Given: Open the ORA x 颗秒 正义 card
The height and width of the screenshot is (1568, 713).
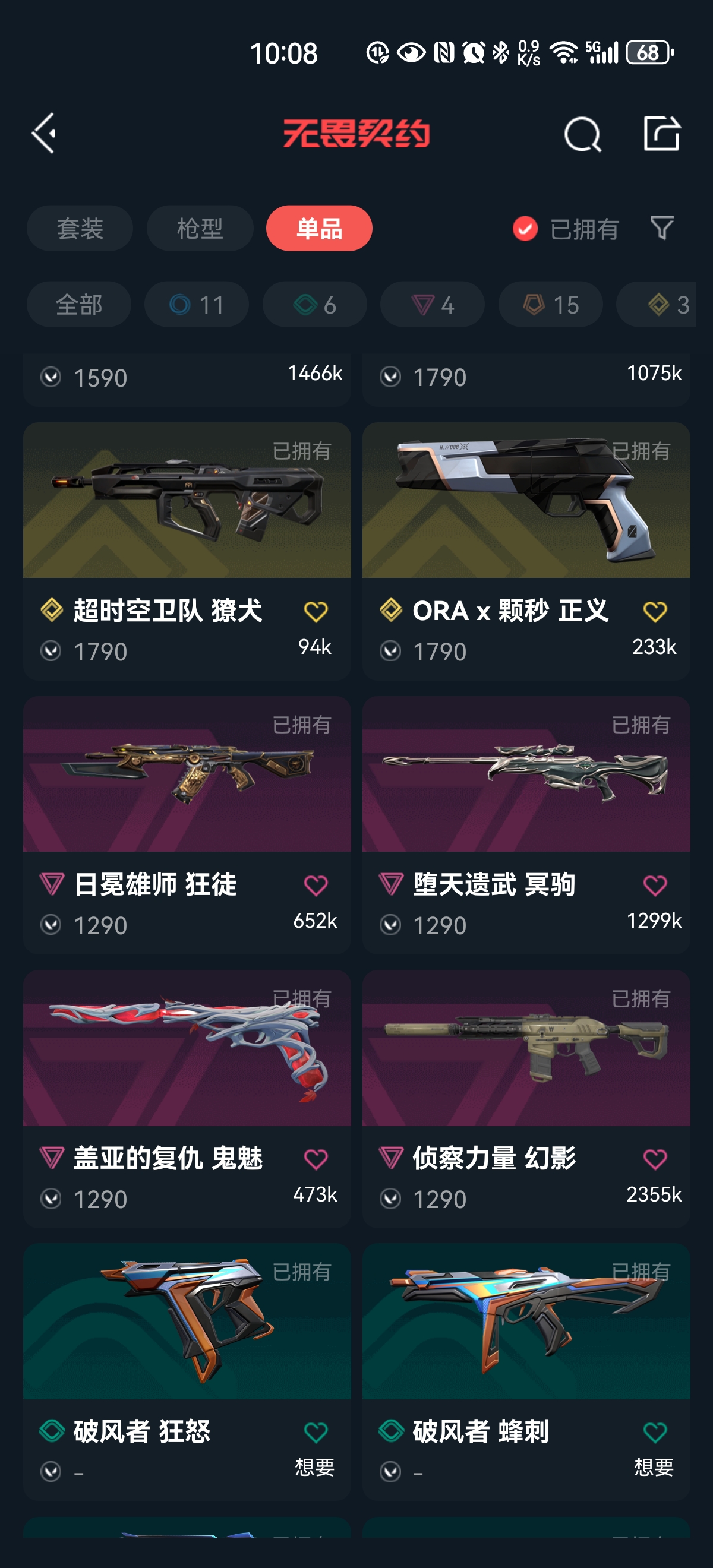Looking at the screenshot, I should [x=526, y=552].
